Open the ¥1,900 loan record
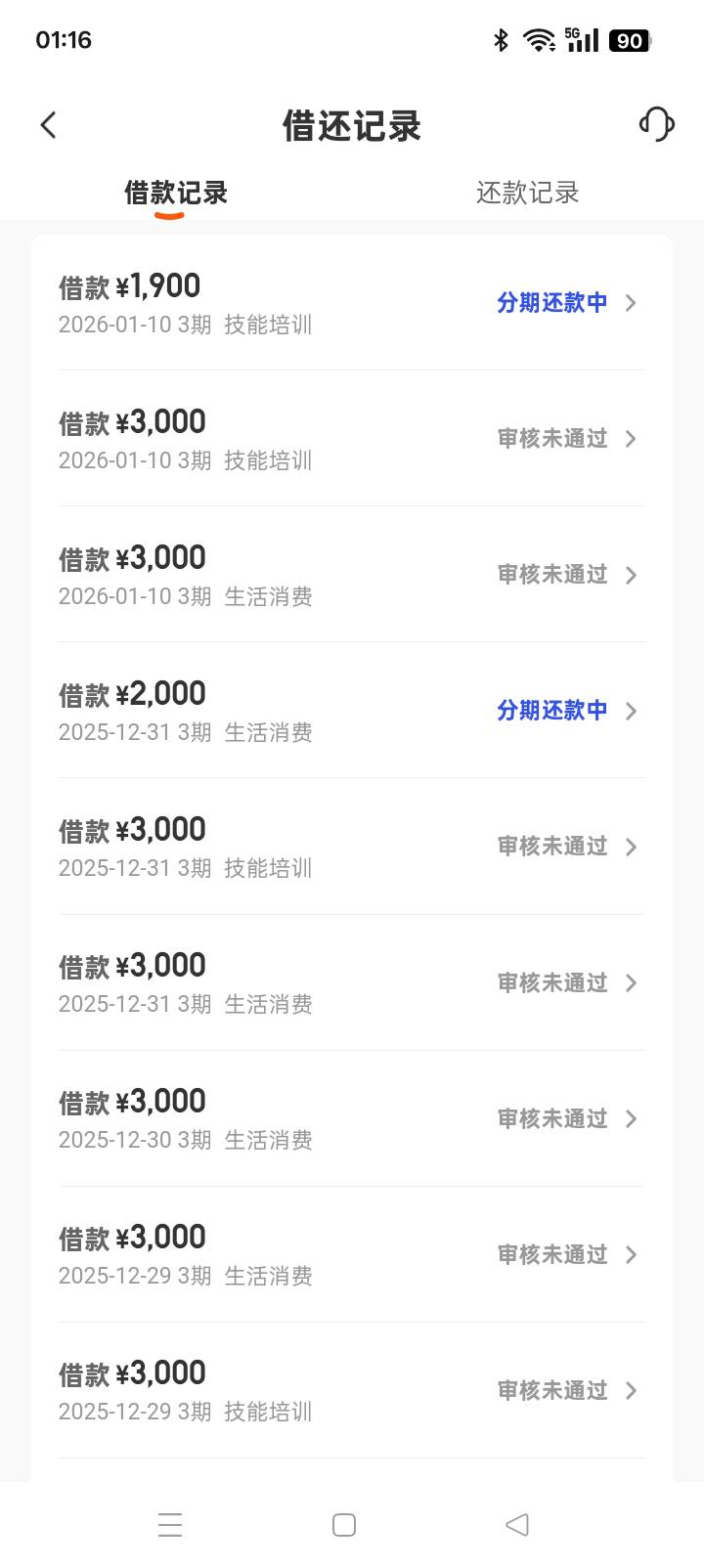 pos(351,303)
